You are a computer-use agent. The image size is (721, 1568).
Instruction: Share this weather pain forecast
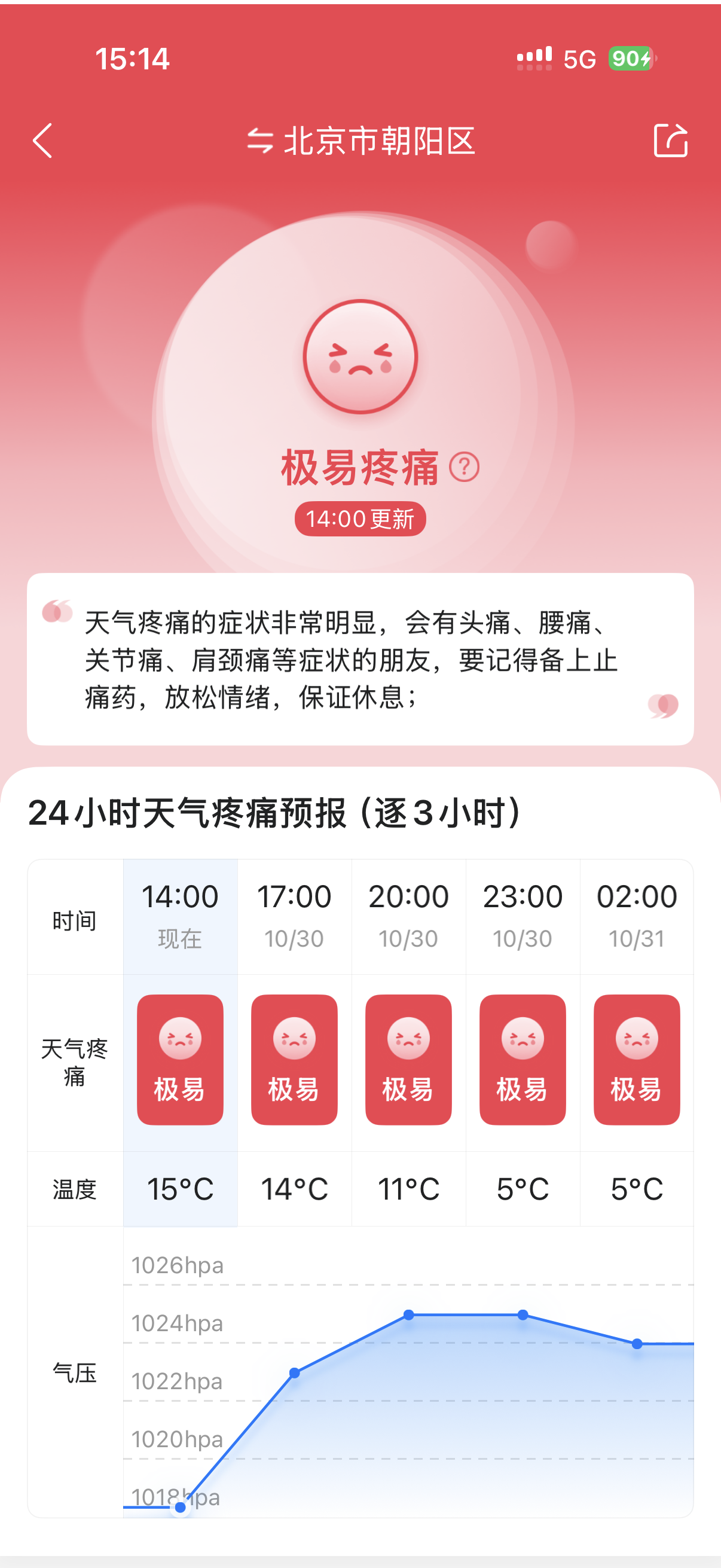click(x=670, y=141)
